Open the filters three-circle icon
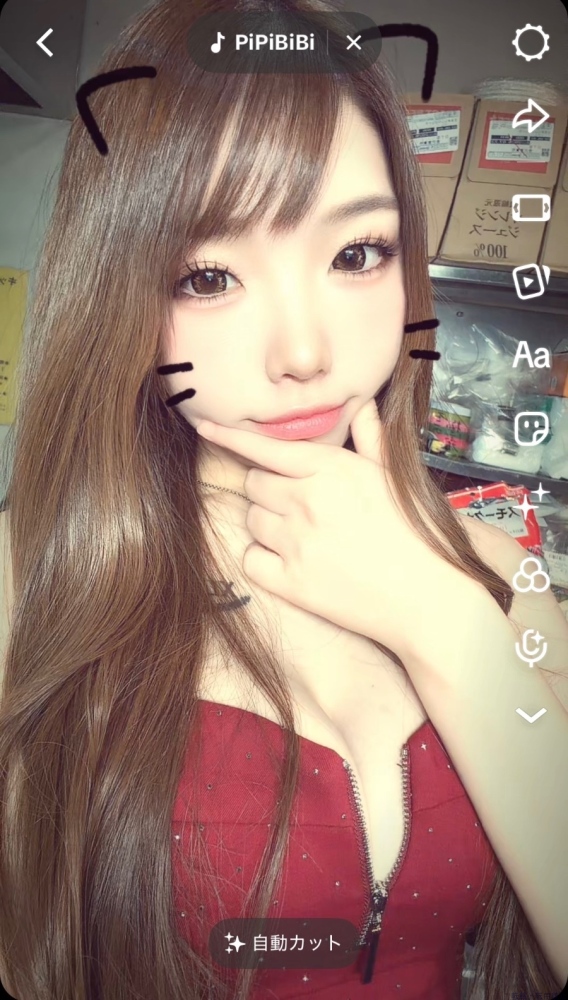 click(531, 575)
